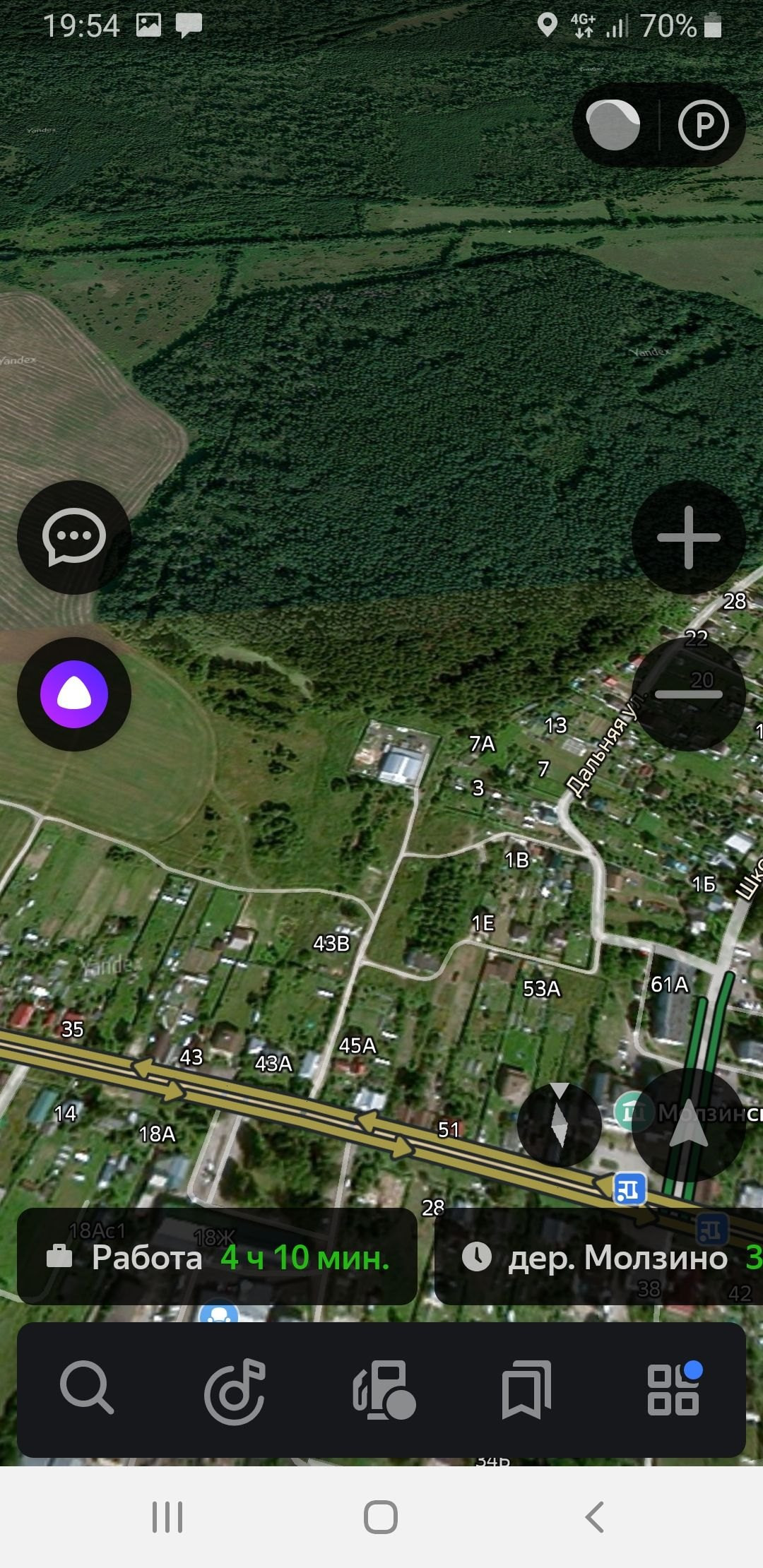Image resolution: width=763 pixels, height=1568 pixels.
Task: Open search in the bottom bar
Action: (87, 1388)
